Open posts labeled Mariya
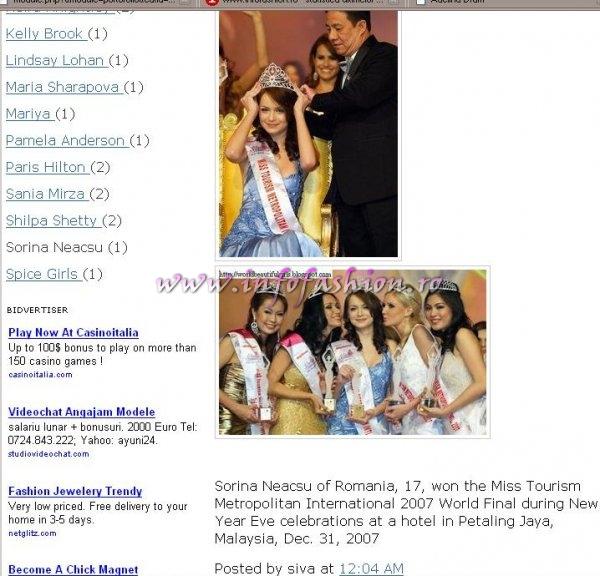Screen dimensions: 600x576 pos(28,114)
